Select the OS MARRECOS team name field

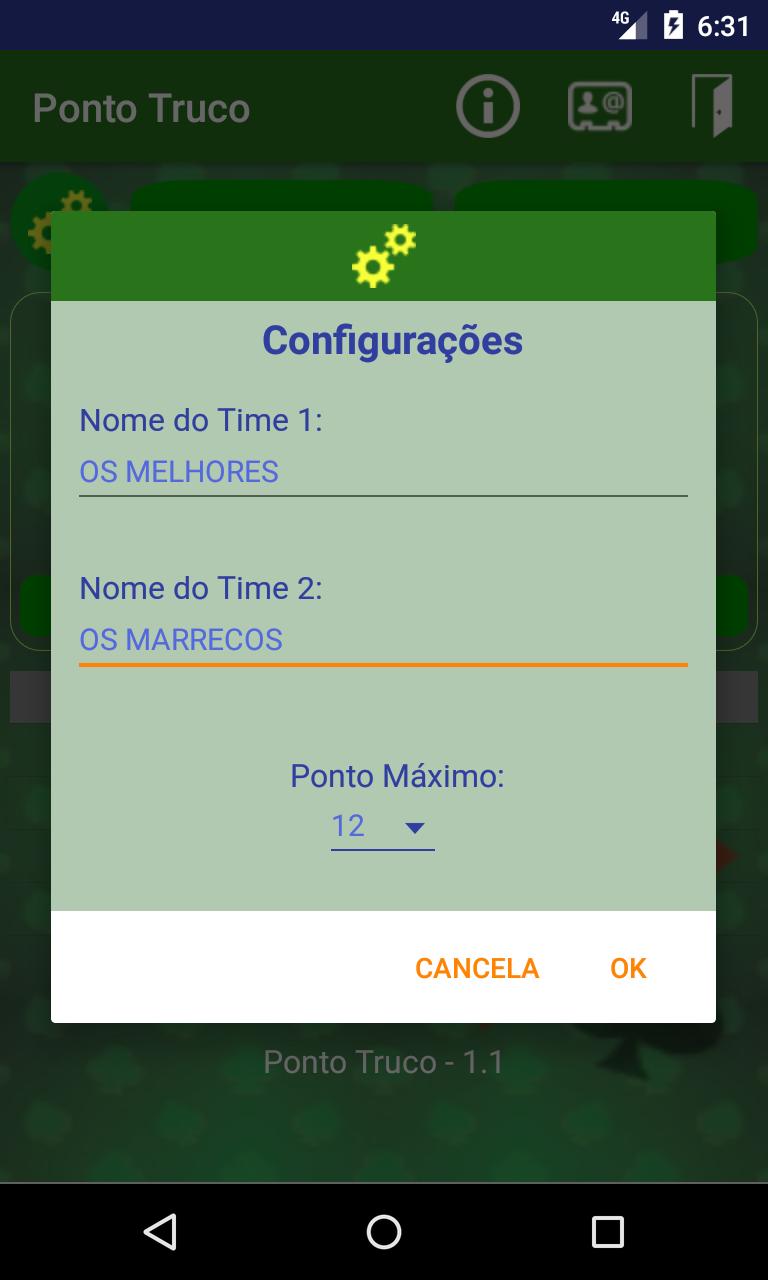coord(383,639)
